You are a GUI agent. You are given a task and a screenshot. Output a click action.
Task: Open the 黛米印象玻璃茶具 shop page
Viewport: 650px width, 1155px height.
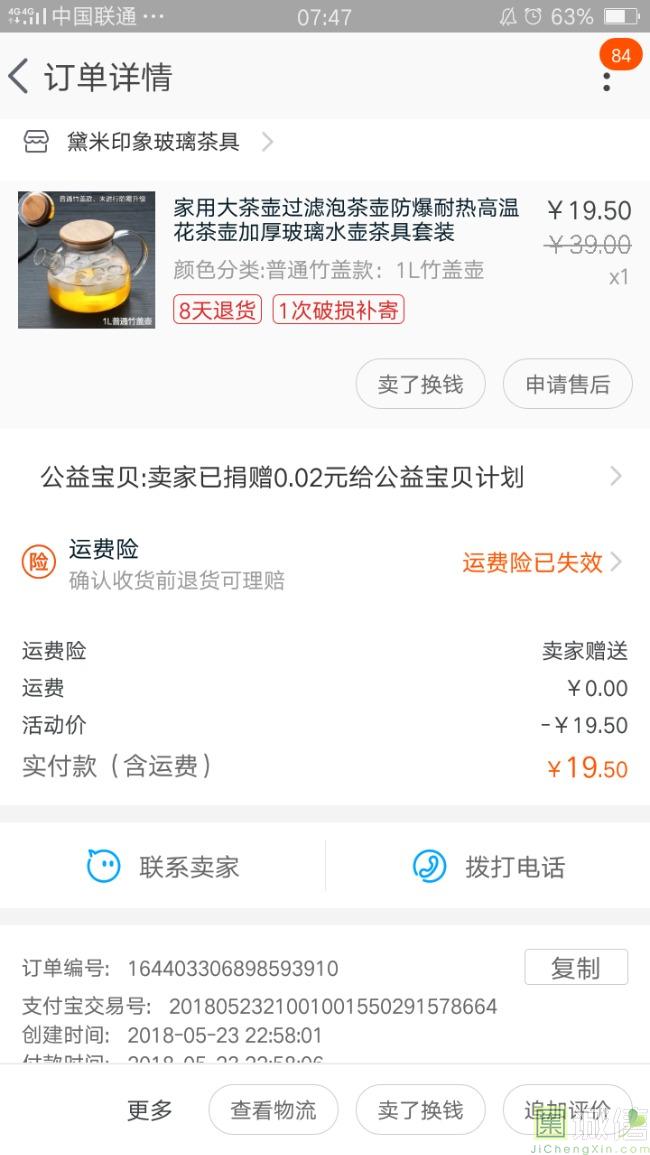point(148,141)
